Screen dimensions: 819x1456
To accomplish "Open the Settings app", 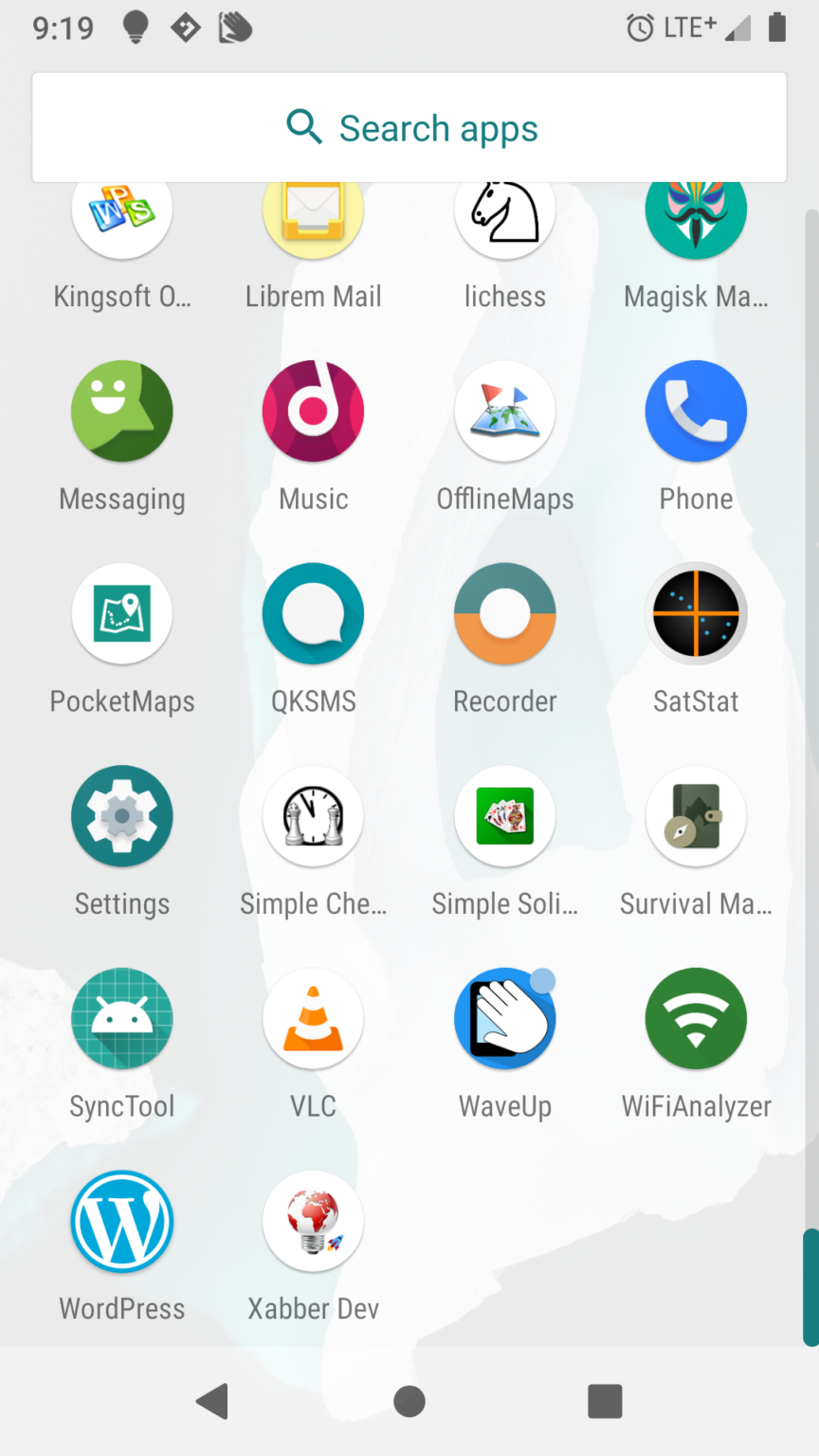I will pyautogui.click(x=122, y=816).
